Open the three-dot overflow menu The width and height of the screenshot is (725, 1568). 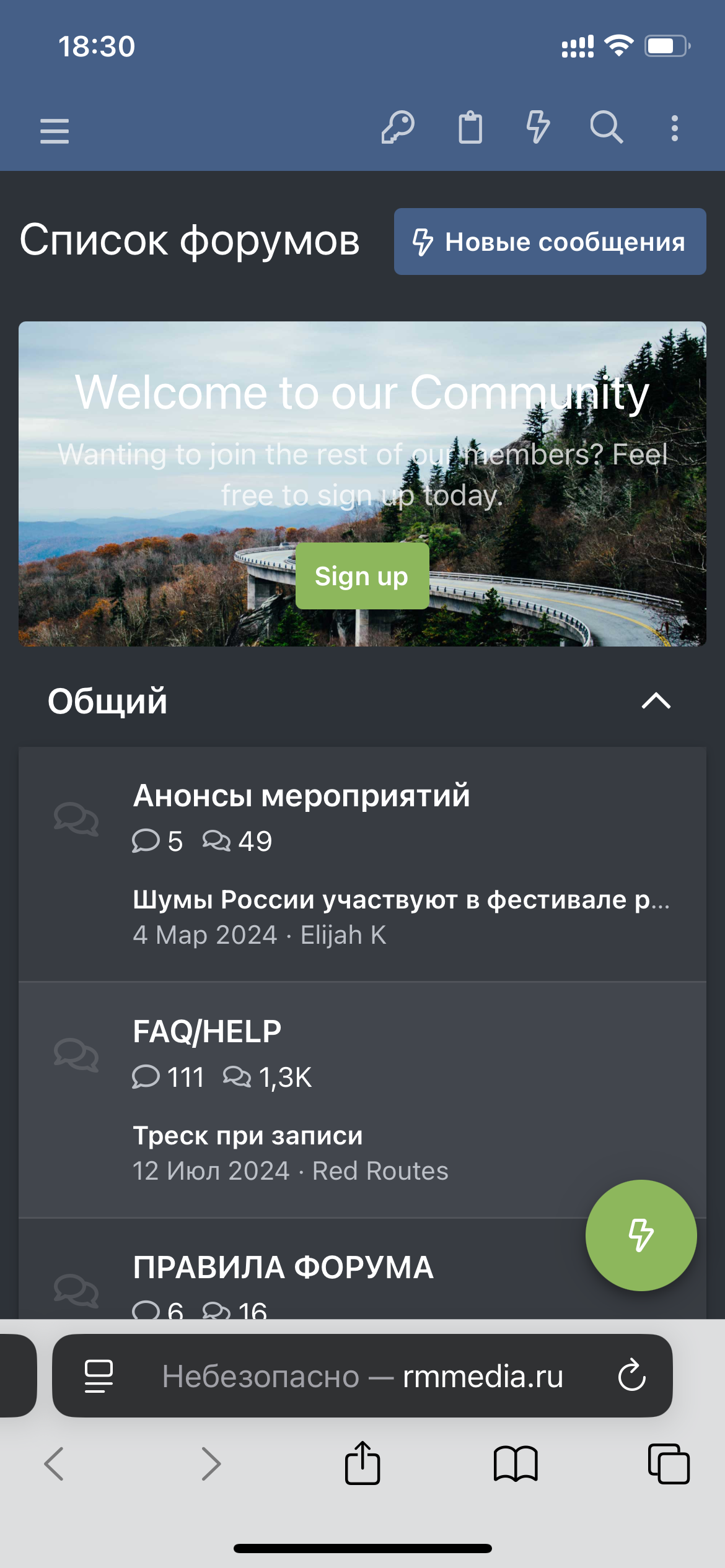[675, 128]
